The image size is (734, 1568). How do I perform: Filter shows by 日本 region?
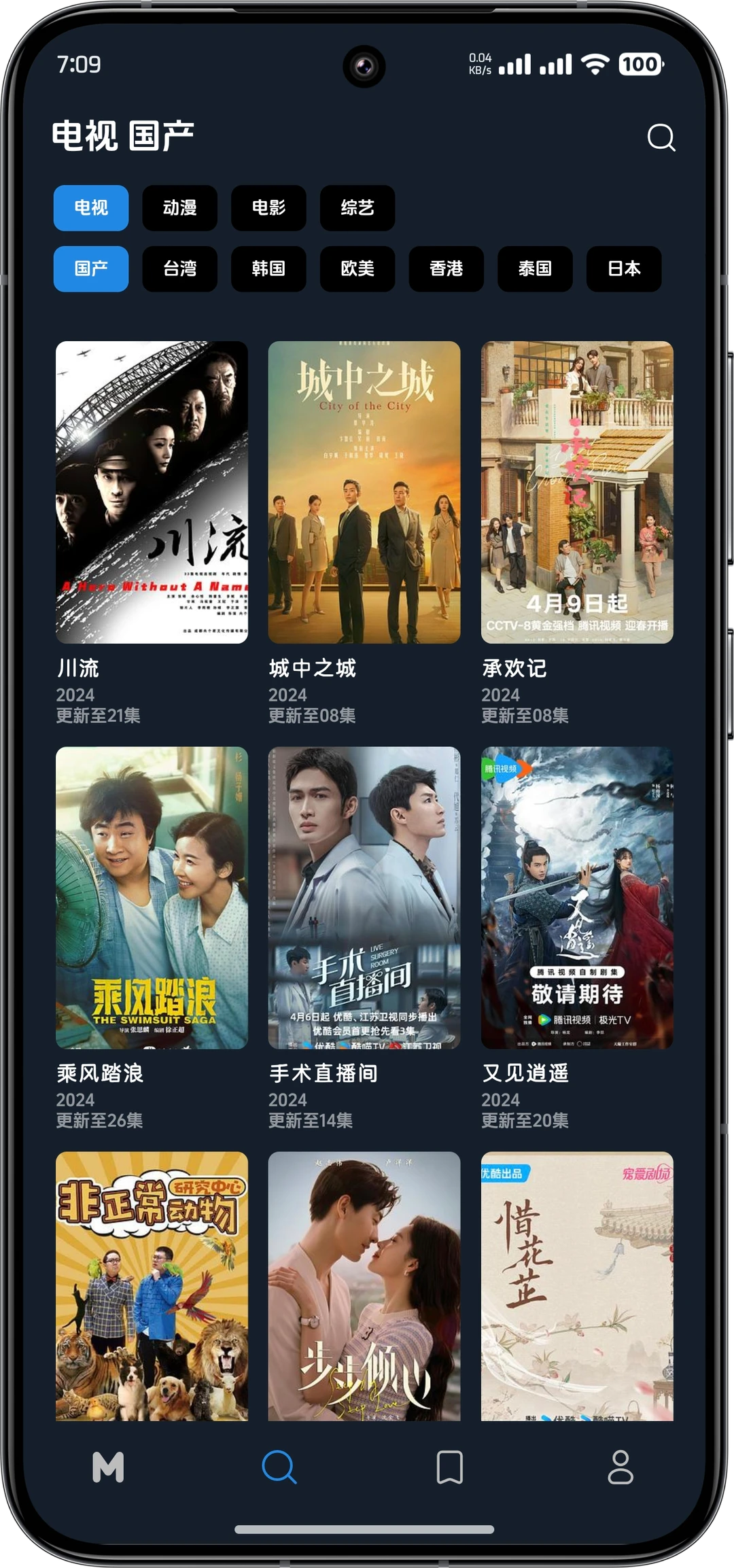coord(624,269)
